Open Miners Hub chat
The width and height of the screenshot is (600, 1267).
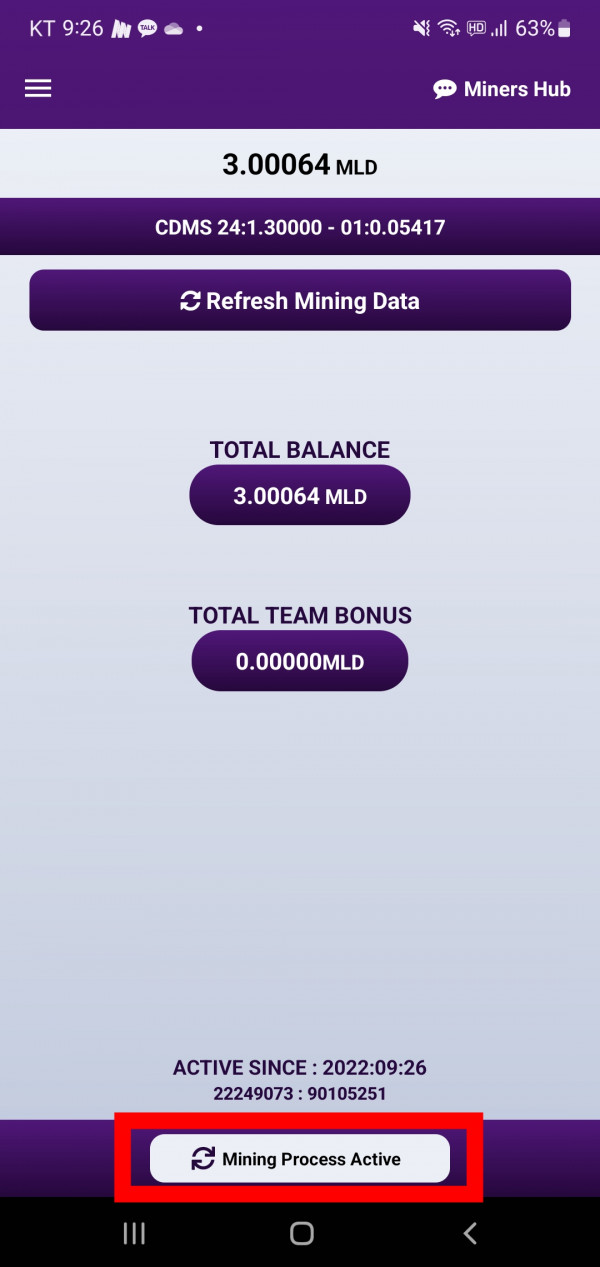pos(502,89)
